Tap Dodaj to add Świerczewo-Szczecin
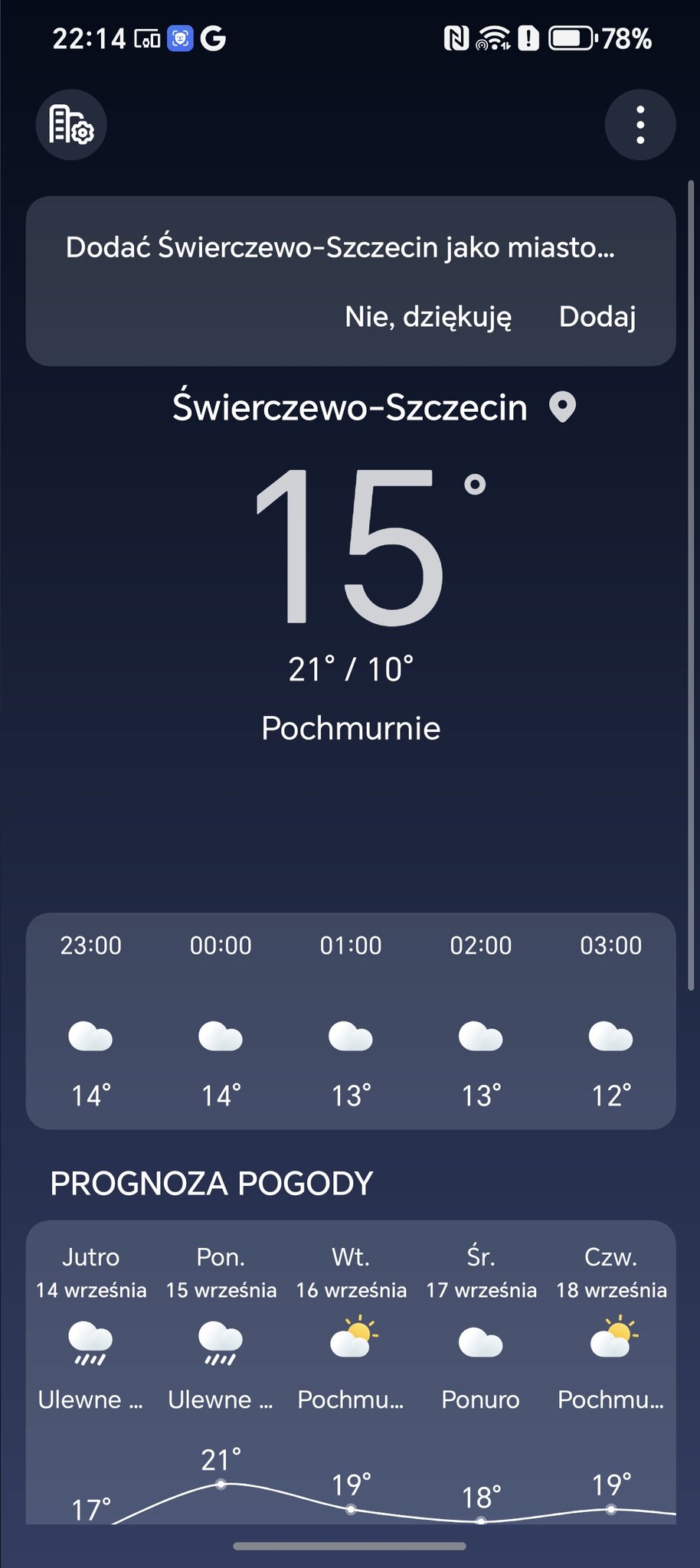 click(597, 317)
